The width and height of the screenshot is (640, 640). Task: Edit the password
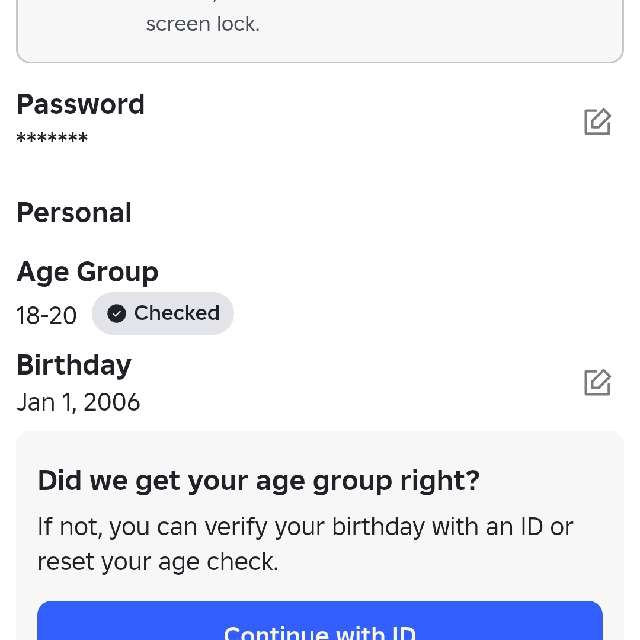(597, 122)
